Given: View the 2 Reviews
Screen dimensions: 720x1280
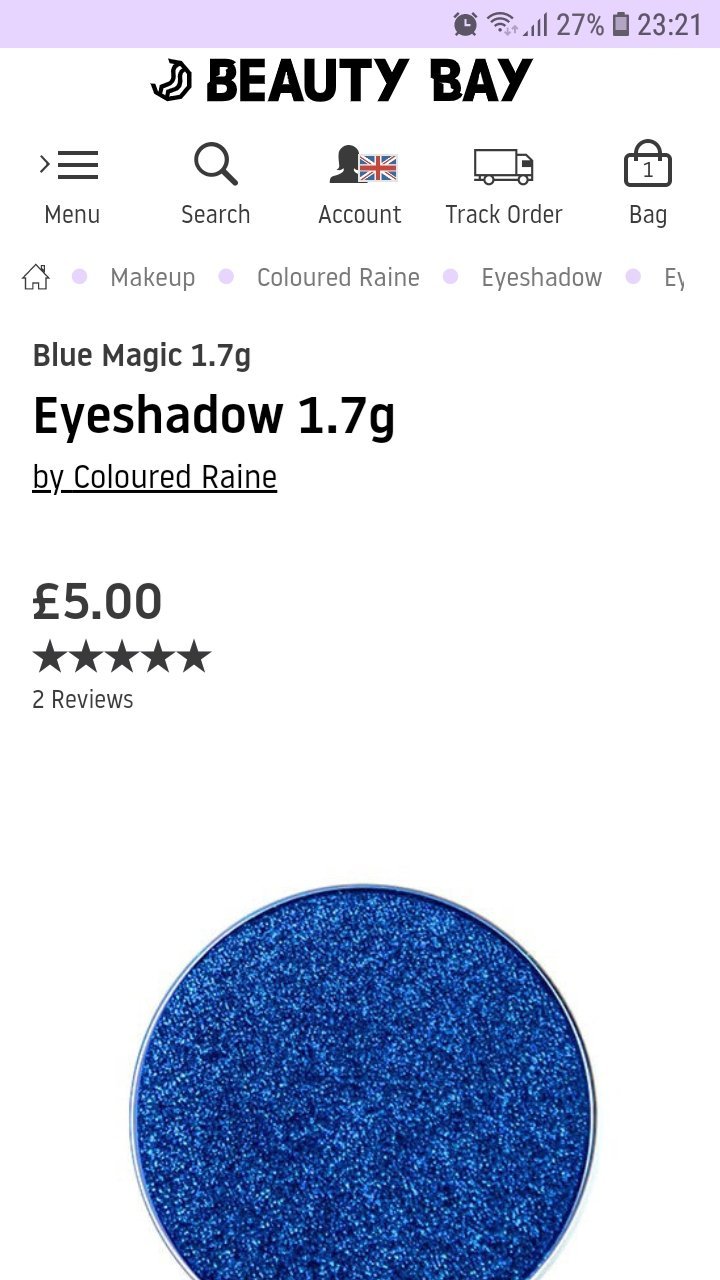Looking at the screenshot, I should (x=83, y=699).
